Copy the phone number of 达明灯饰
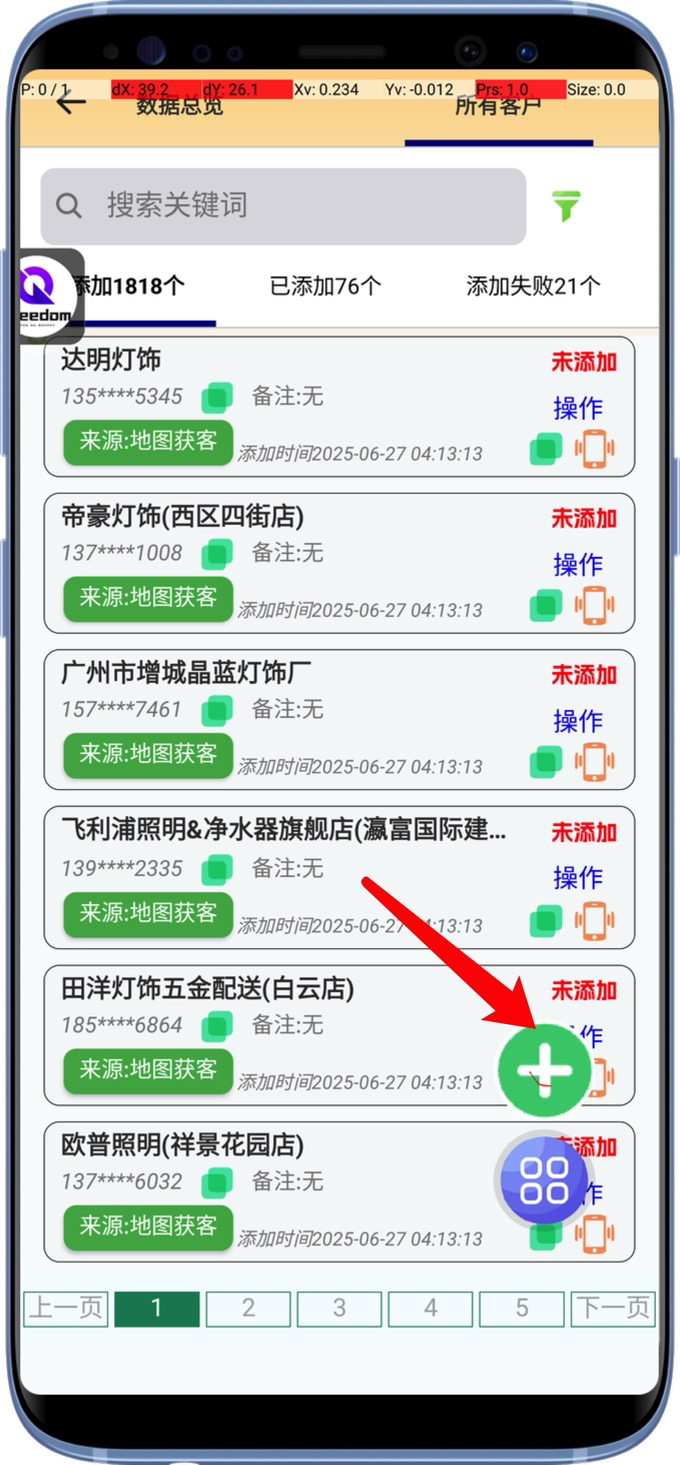The width and height of the screenshot is (680, 1465). click(217, 397)
